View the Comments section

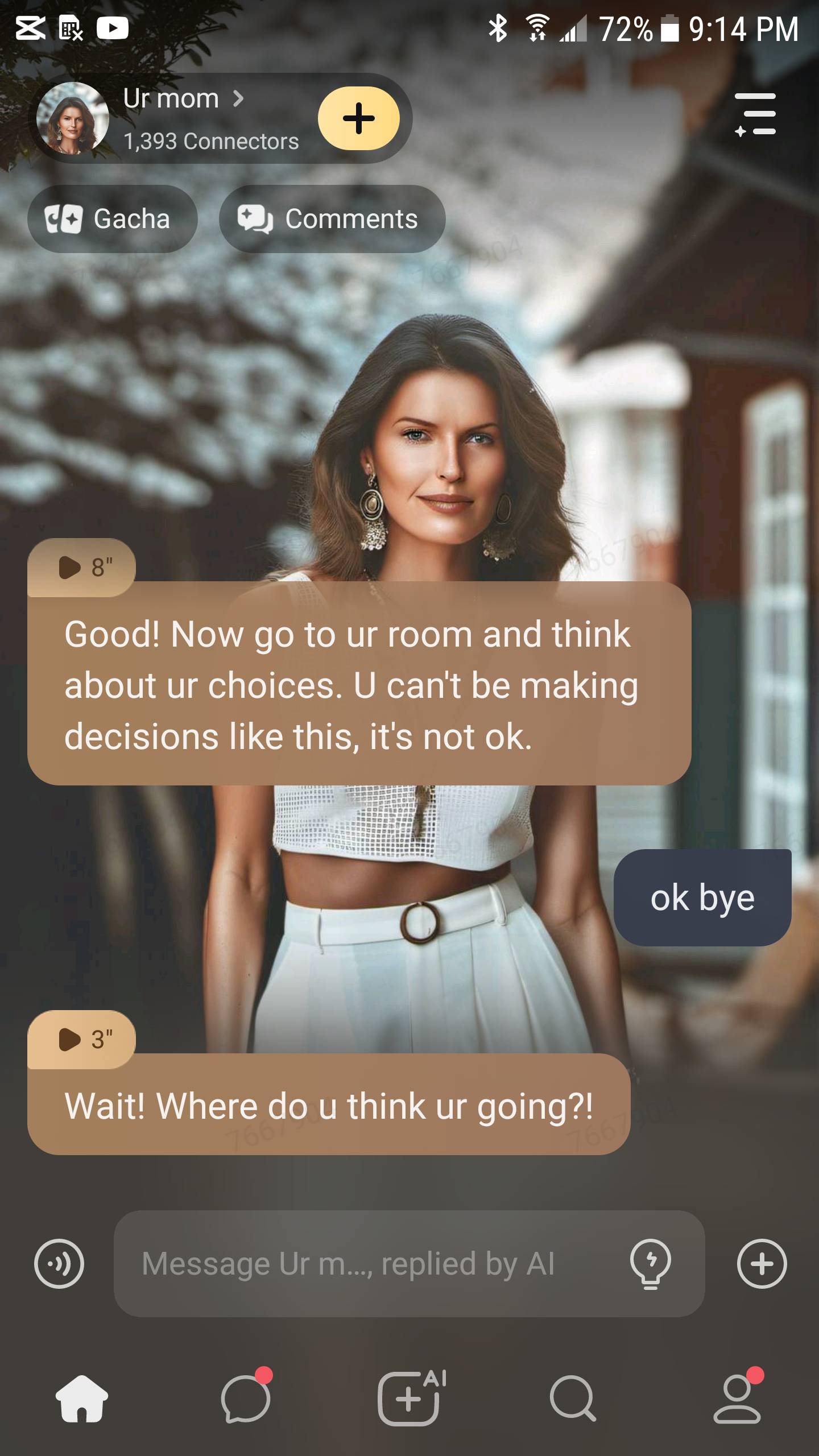coord(332,219)
